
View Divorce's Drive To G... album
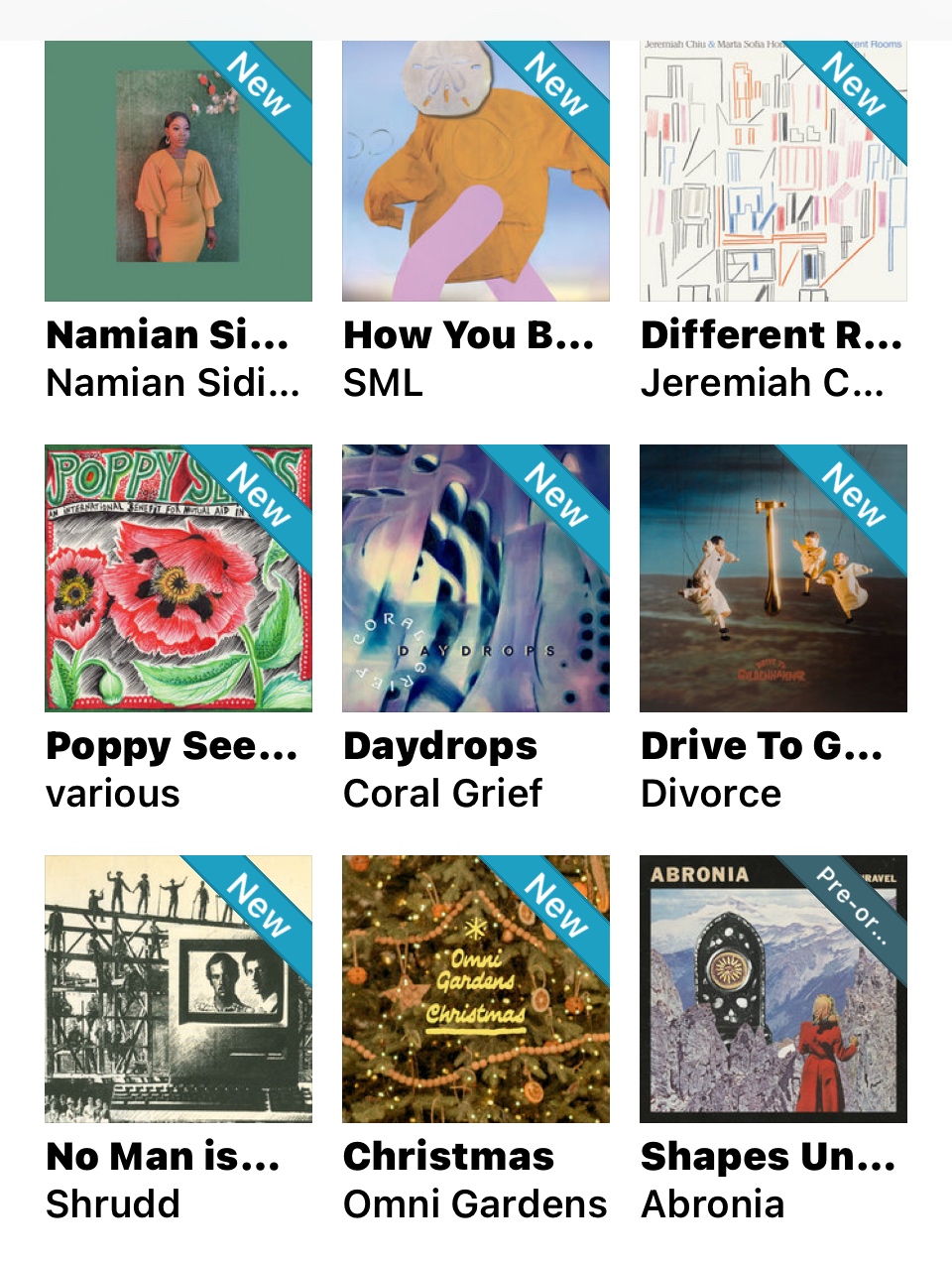pyautogui.click(x=773, y=578)
